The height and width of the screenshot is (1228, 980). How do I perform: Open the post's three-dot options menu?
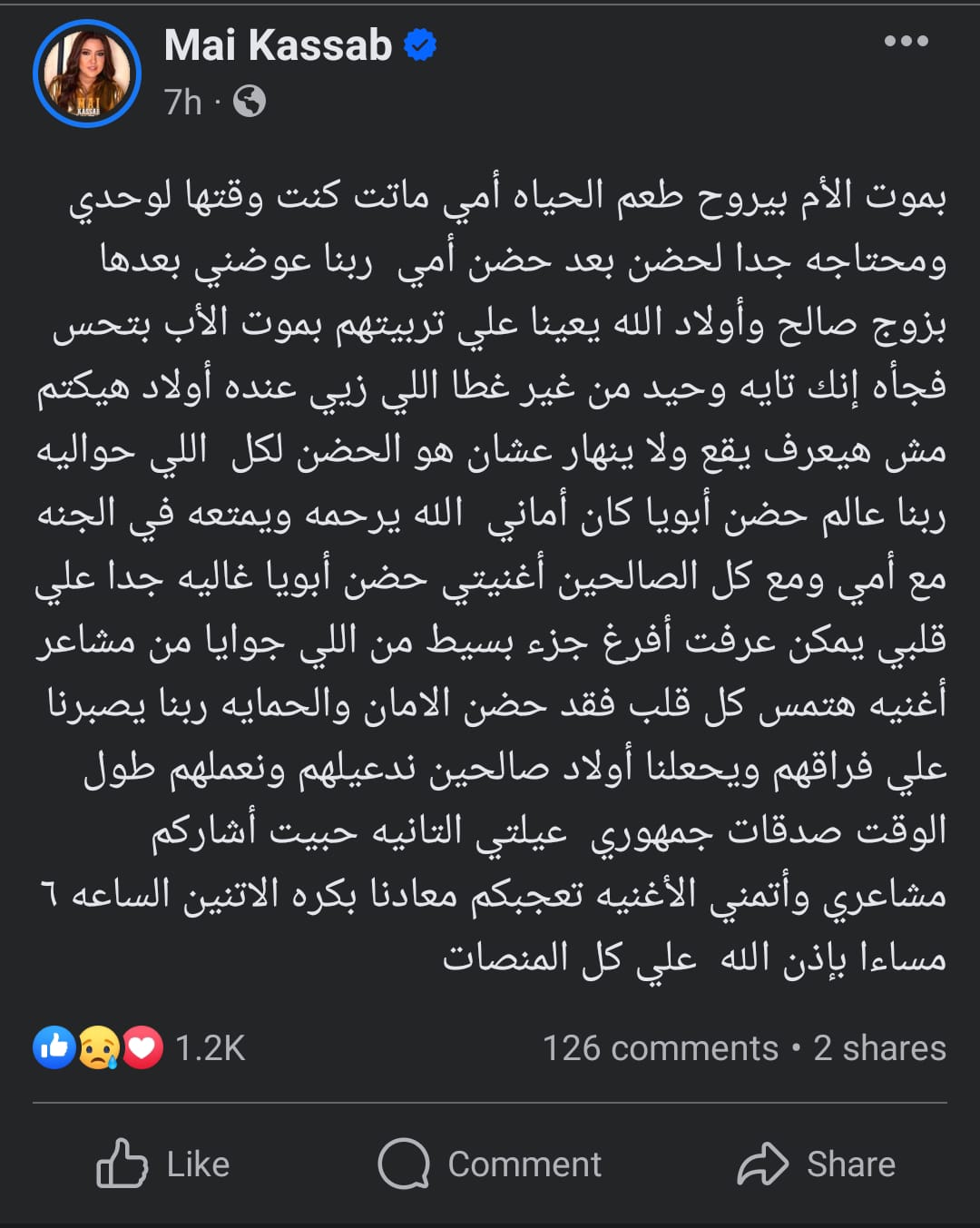(x=906, y=41)
